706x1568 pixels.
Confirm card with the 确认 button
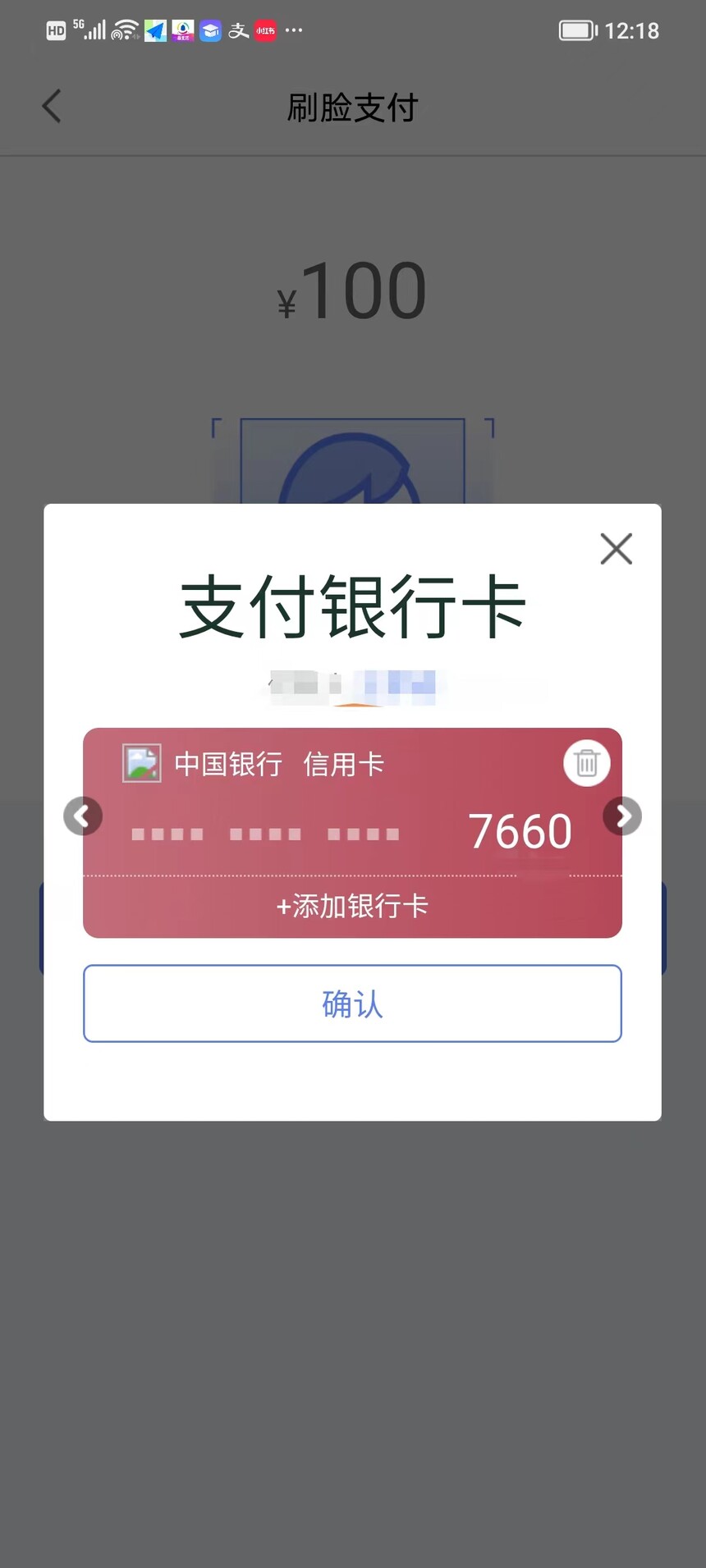(352, 1003)
